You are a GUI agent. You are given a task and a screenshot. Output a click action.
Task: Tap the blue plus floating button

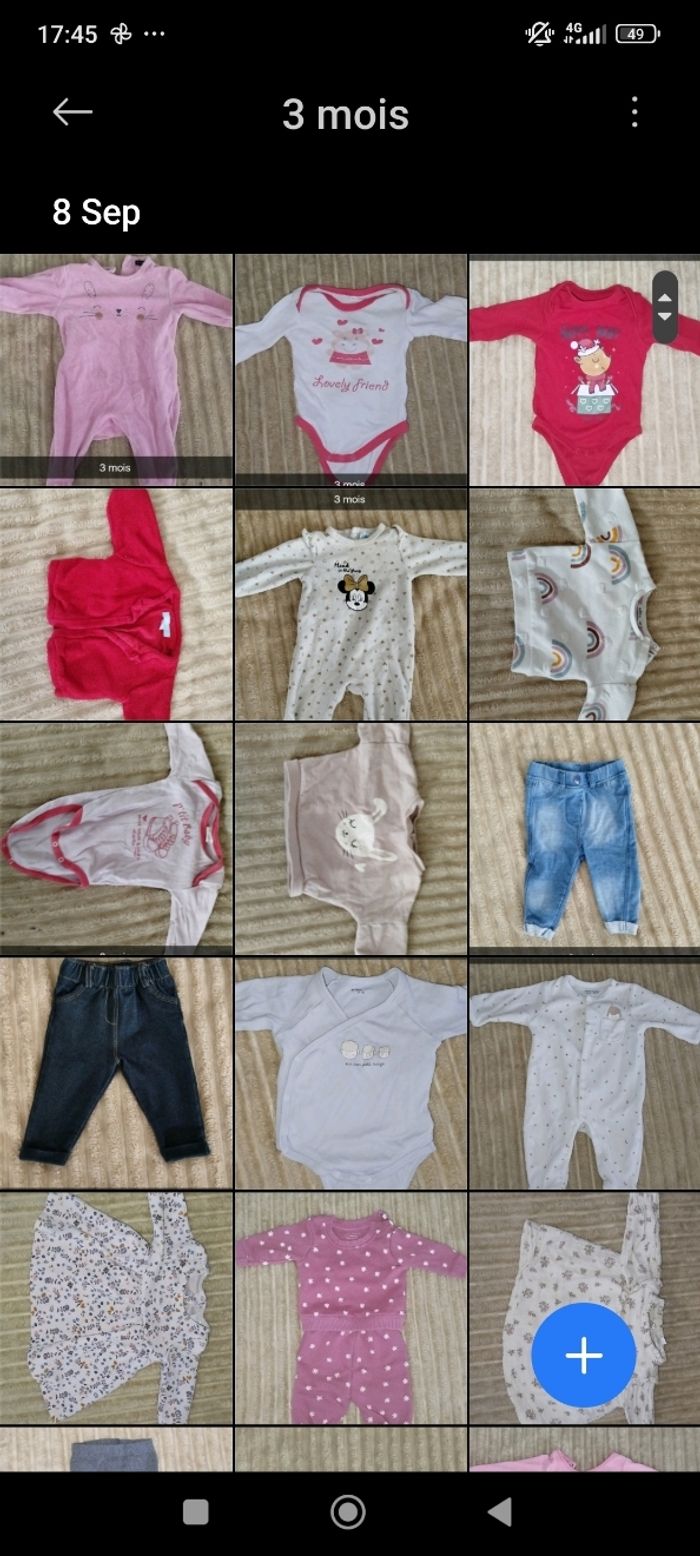pyautogui.click(x=583, y=1355)
